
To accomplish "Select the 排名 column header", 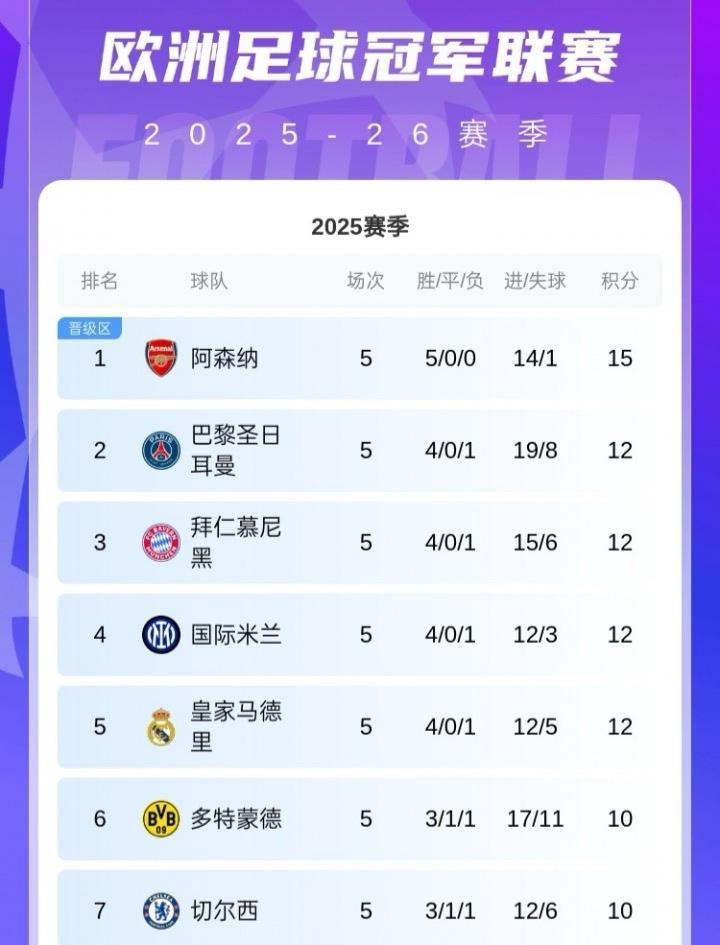I will pos(98,281).
